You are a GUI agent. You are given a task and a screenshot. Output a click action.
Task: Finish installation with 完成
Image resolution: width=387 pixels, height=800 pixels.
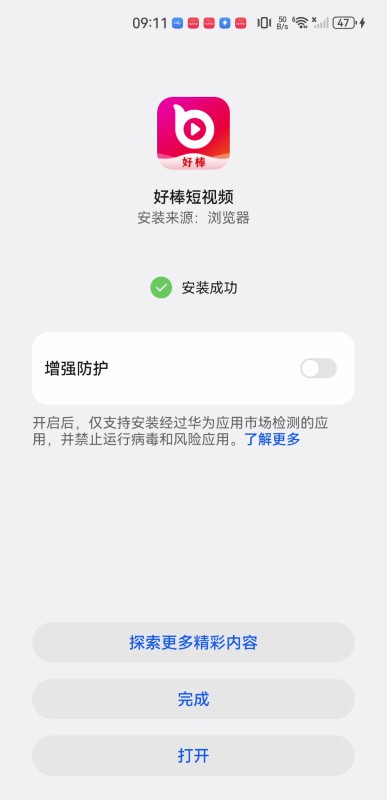193,699
